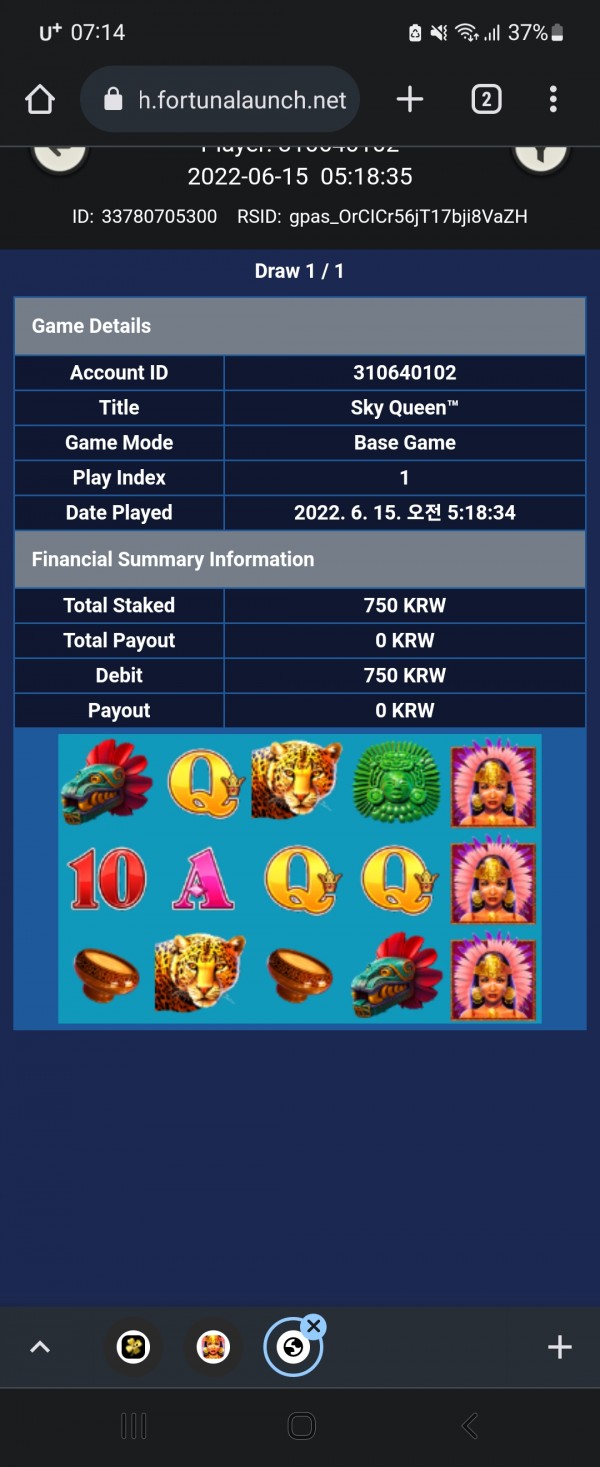
Task: Go to the browser home page
Action: [x=40, y=99]
